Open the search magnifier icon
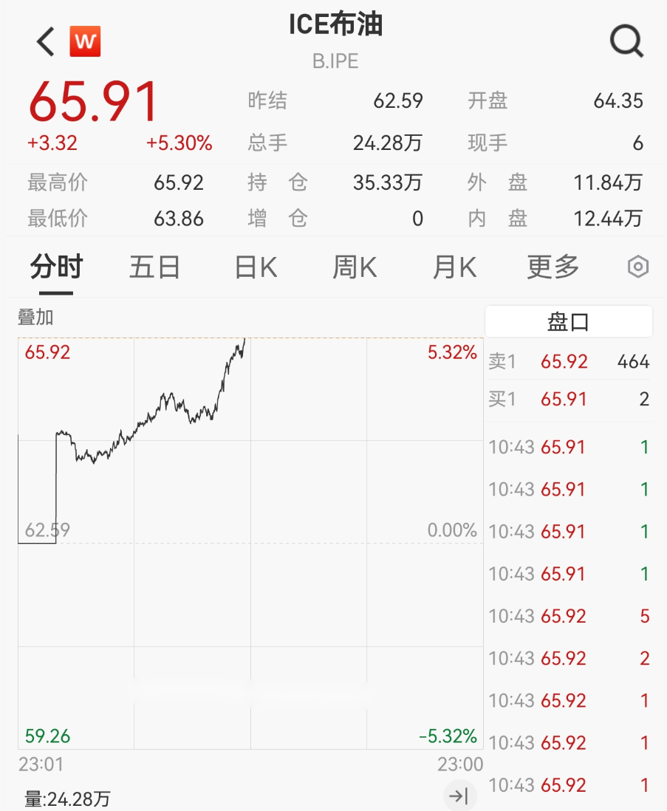Screen dimensions: 667x811 [x=626, y=41]
